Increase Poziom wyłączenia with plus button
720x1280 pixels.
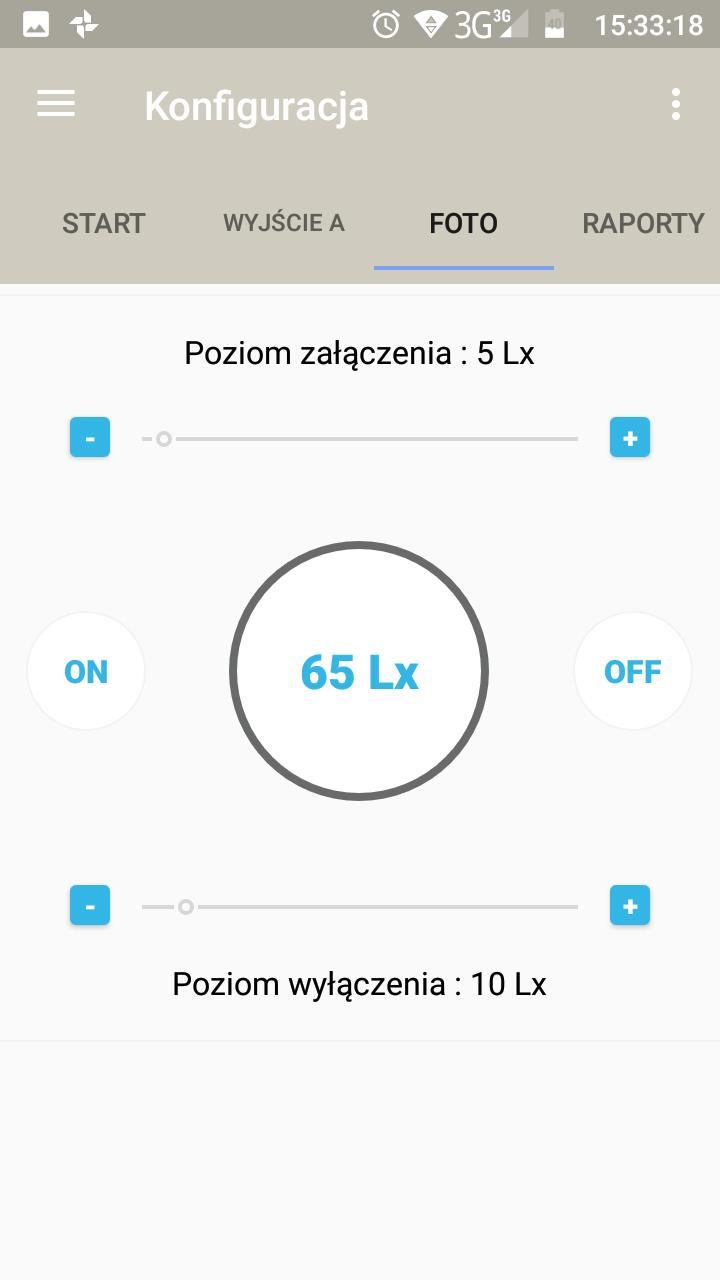[630, 906]
